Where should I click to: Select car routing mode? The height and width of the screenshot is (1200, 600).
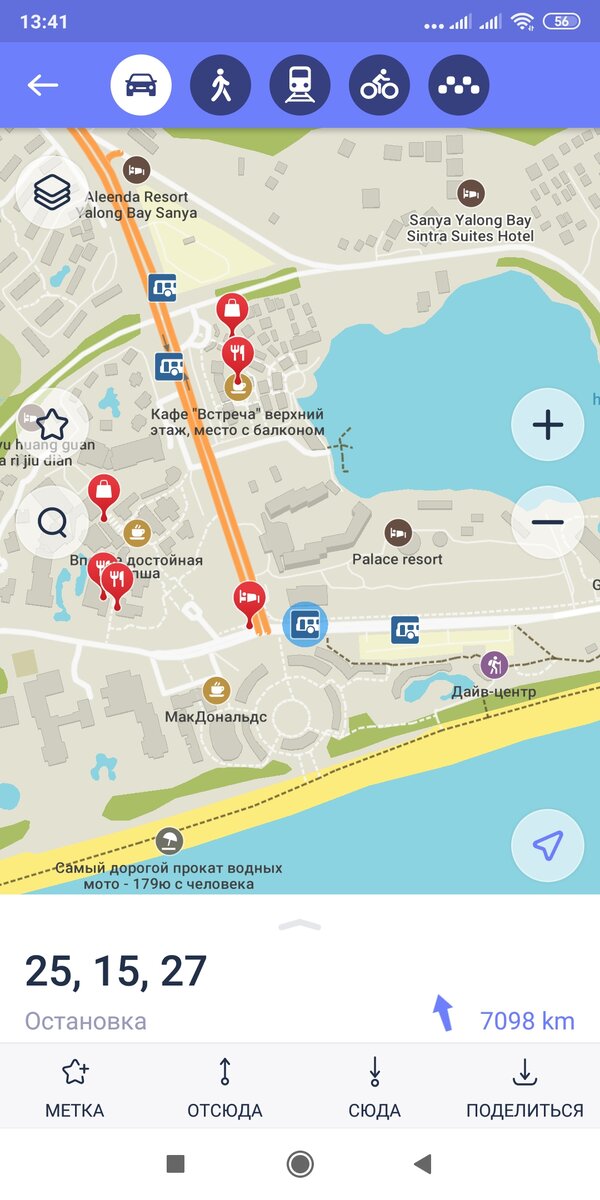pyautogui.click(x=141, y=85)
